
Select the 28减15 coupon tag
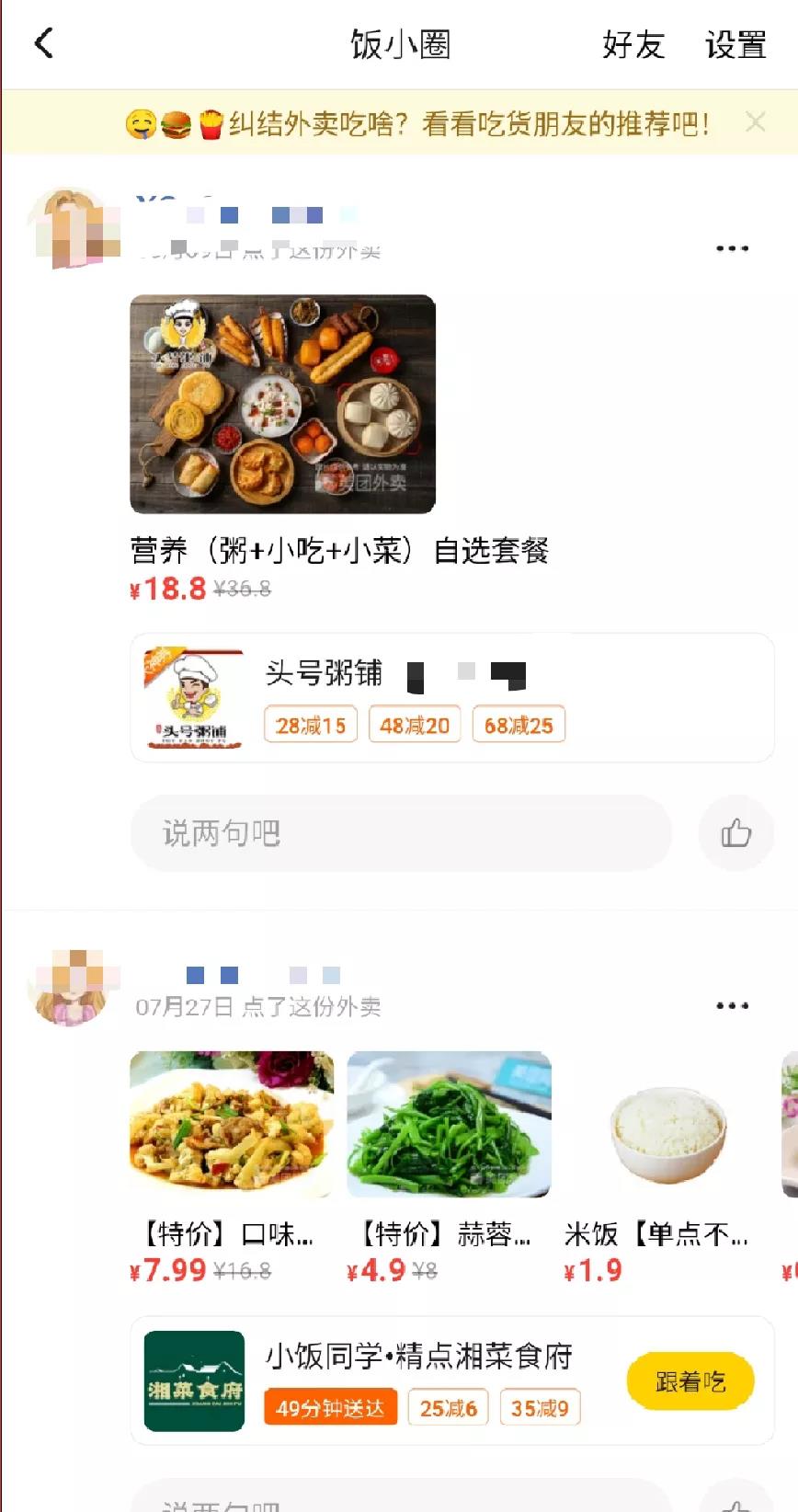310,724
